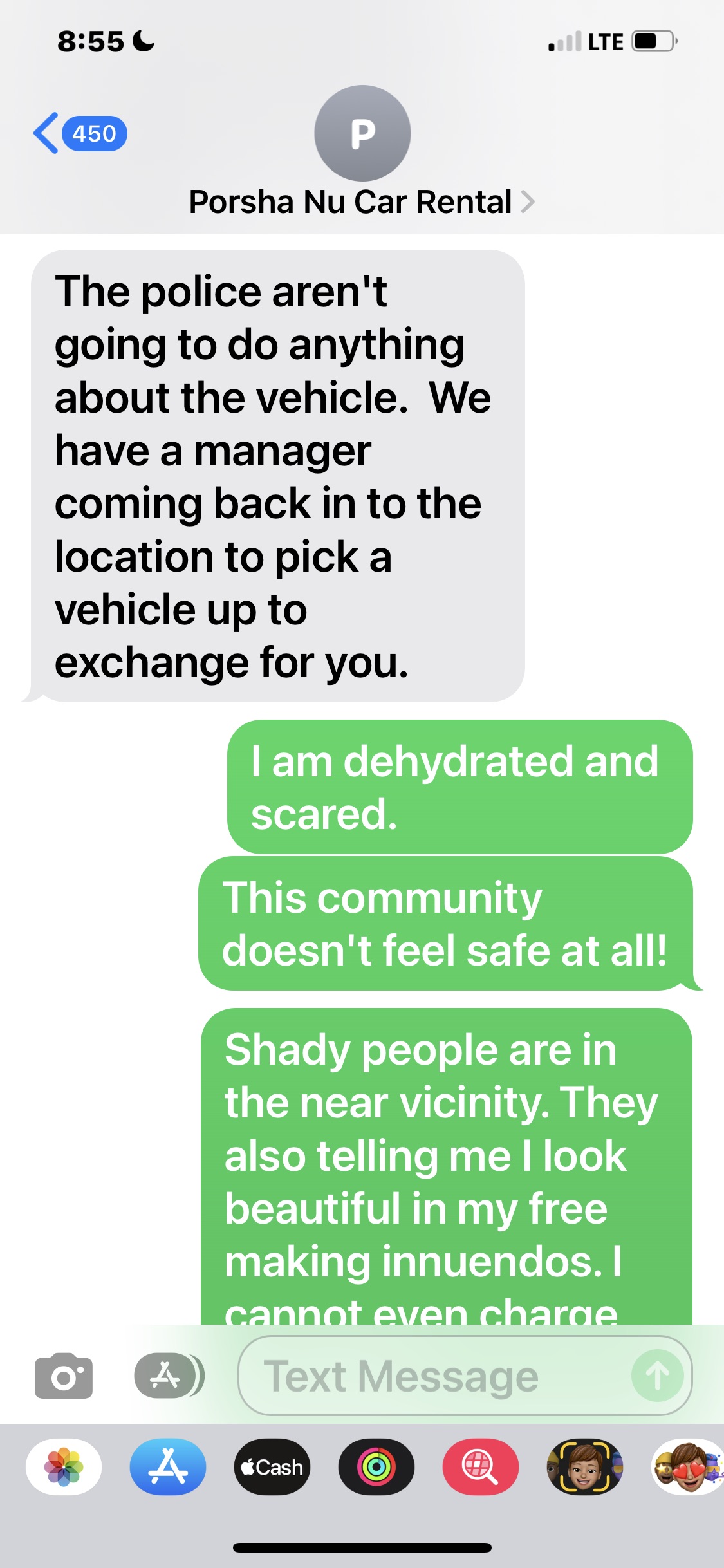Viewport: 724px width, 1568px height.
Task: Open the App Store for iMessage
Action: 168,1467
